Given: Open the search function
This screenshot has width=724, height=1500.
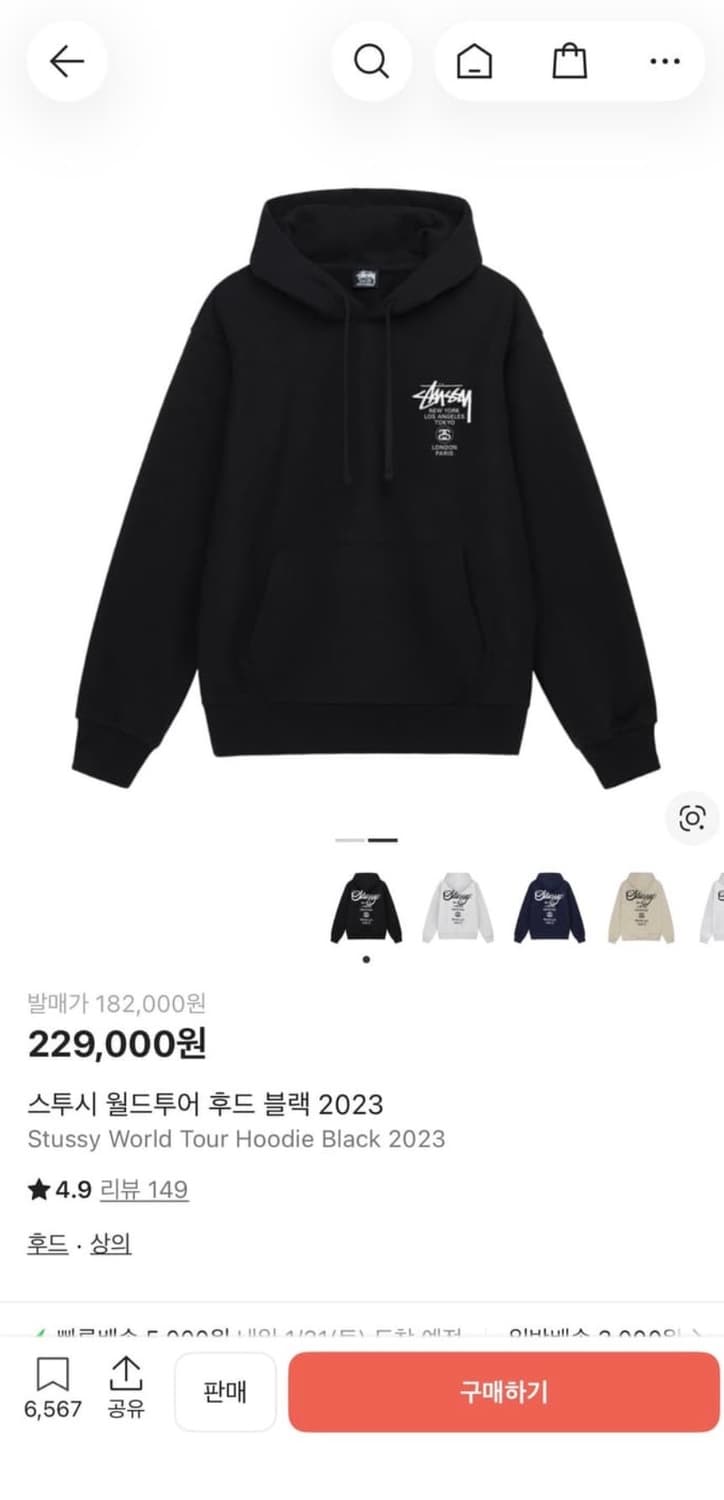Looking at the screenshot, I should (372, 60).
